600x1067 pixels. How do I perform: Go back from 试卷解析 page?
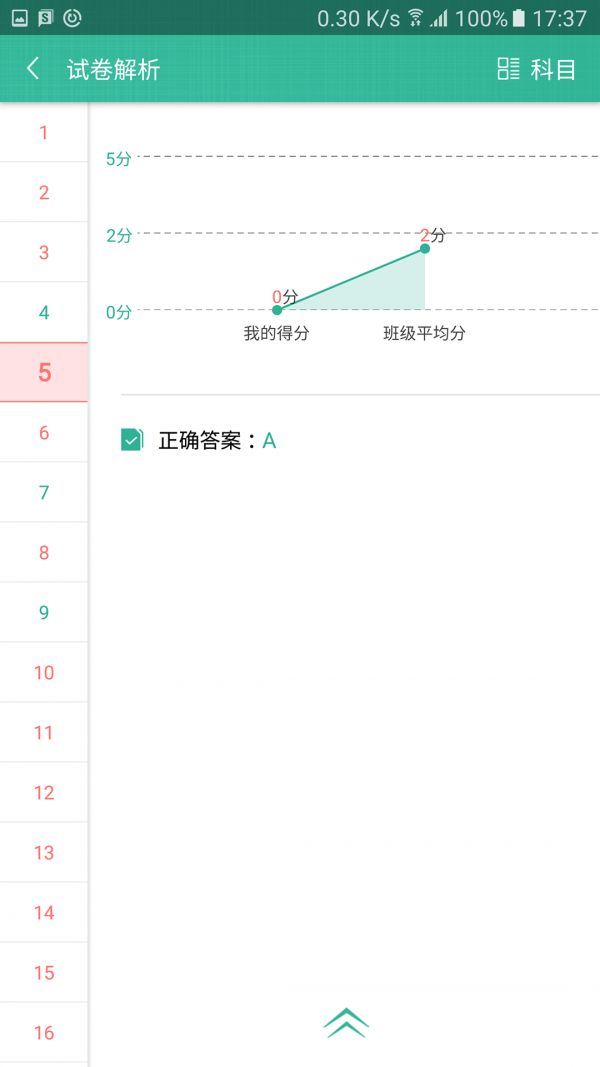coord(33,69)
